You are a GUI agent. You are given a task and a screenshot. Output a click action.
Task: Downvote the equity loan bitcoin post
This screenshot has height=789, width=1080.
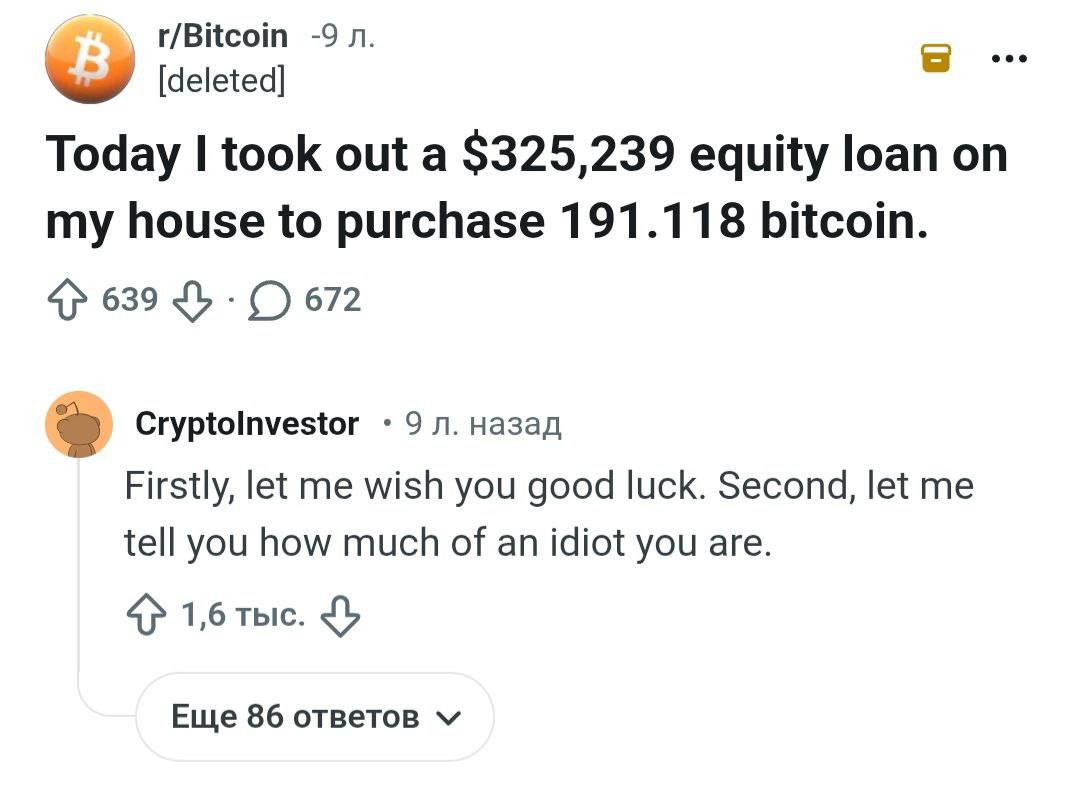[191, 299]
